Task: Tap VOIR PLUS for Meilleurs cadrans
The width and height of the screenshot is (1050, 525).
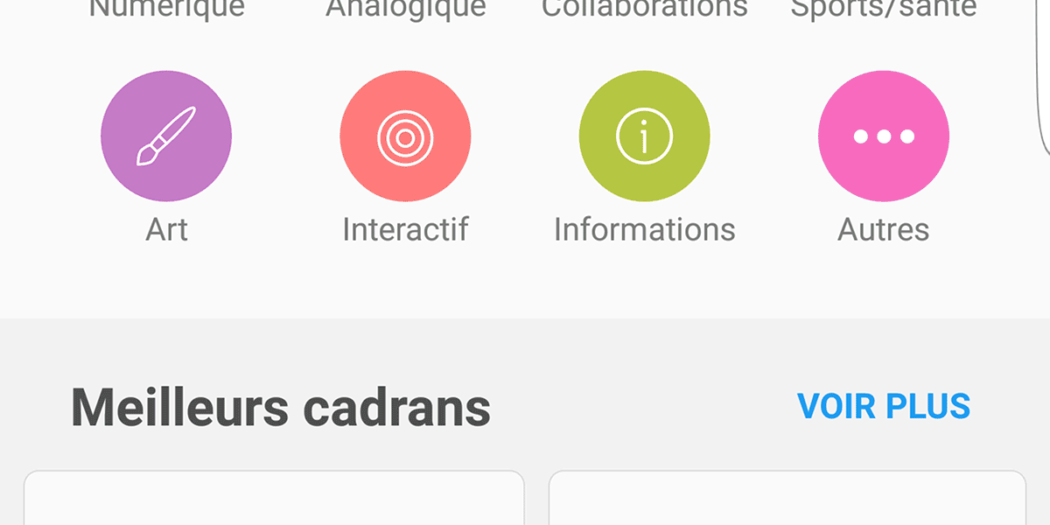Action: (883, 406)
